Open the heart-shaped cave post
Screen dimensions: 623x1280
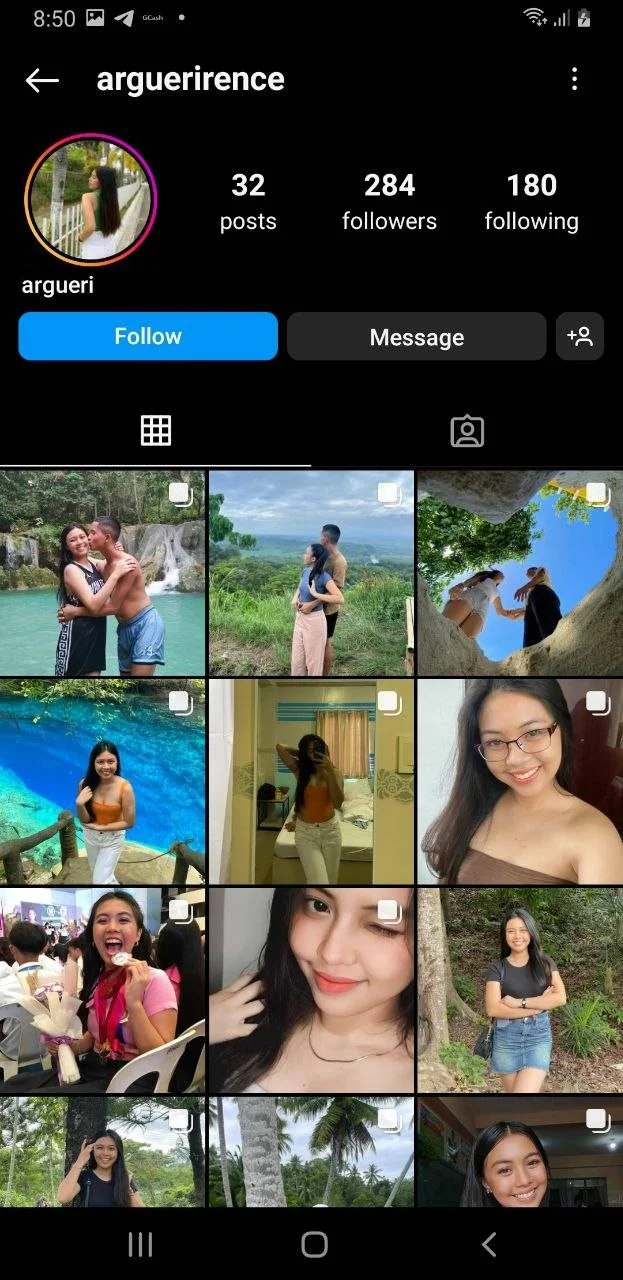[x=519, y=573]
